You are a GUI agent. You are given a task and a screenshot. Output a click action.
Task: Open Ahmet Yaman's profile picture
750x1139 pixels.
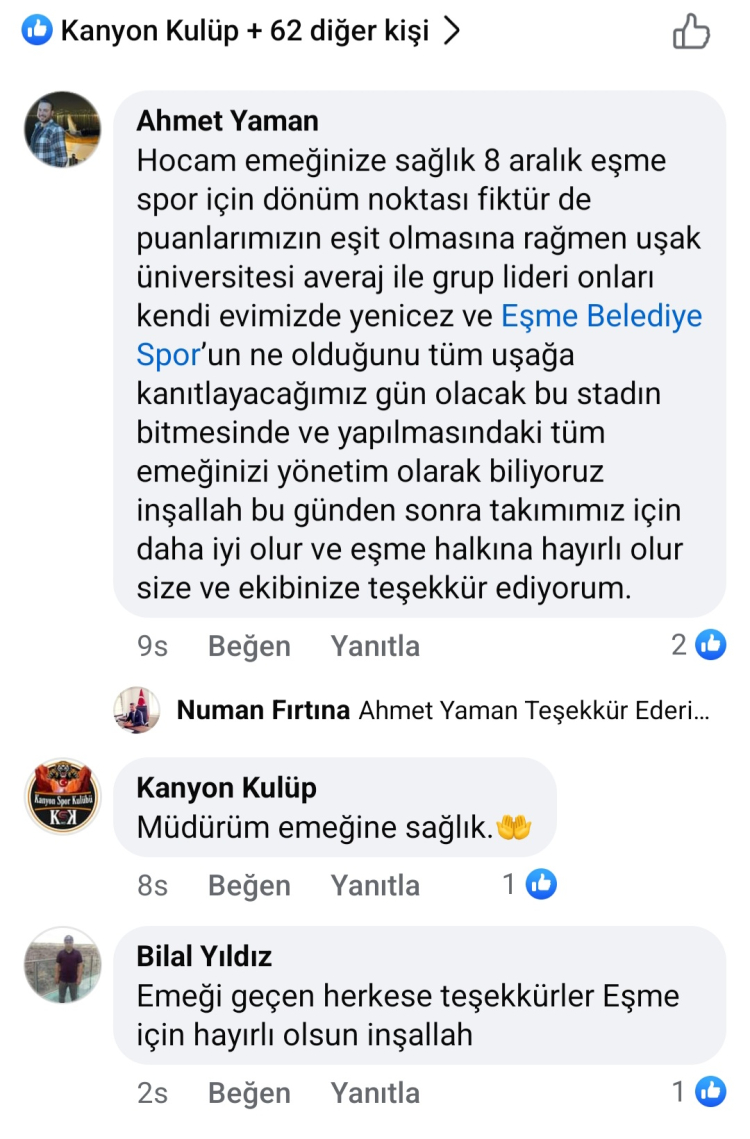pos(62,130)
